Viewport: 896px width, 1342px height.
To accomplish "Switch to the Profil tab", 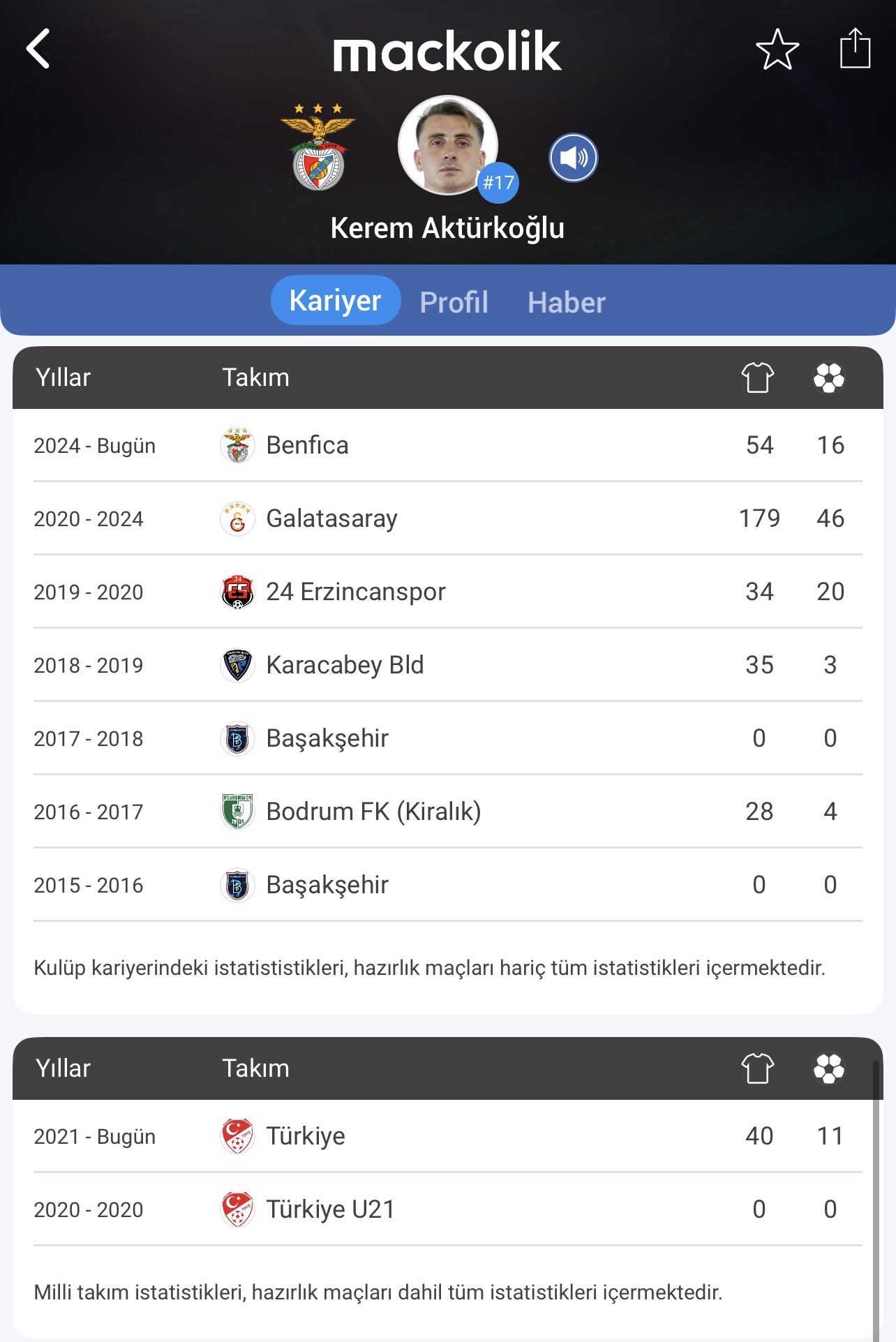I will 454,302.
